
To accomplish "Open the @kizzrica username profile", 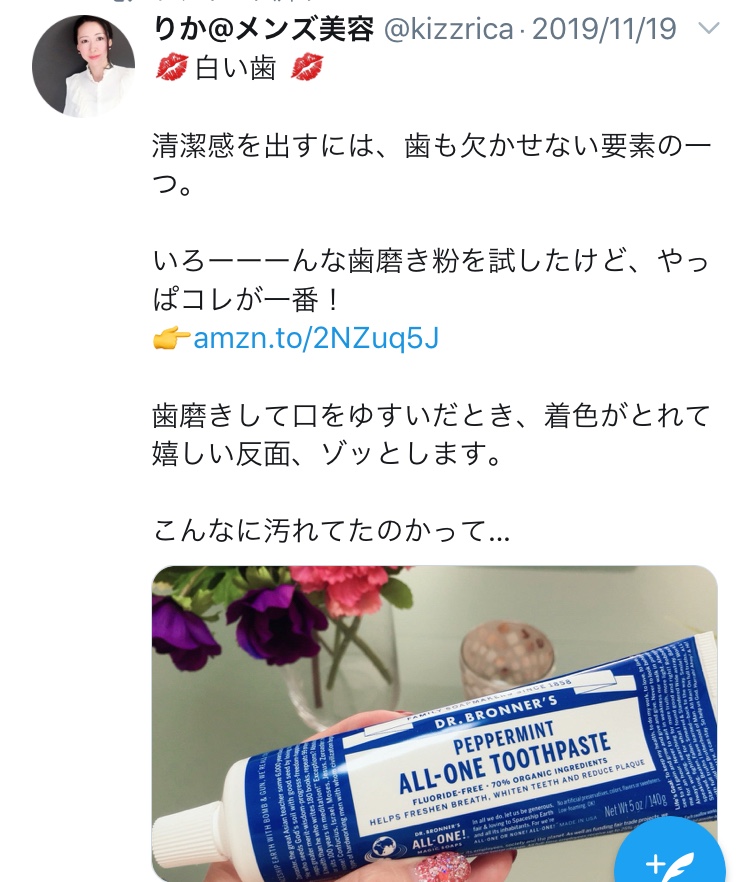I will 448,30.
